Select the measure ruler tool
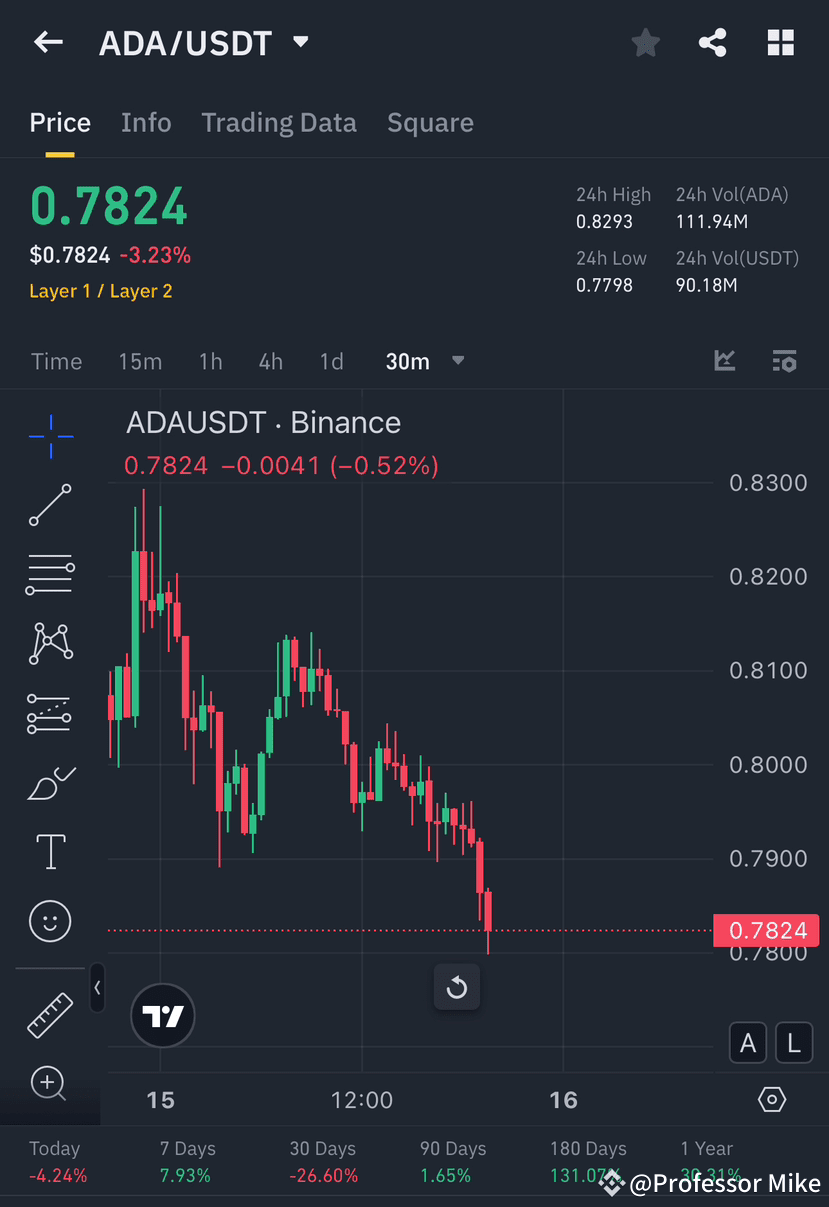829x1207 pixels. pos(50,1014)
